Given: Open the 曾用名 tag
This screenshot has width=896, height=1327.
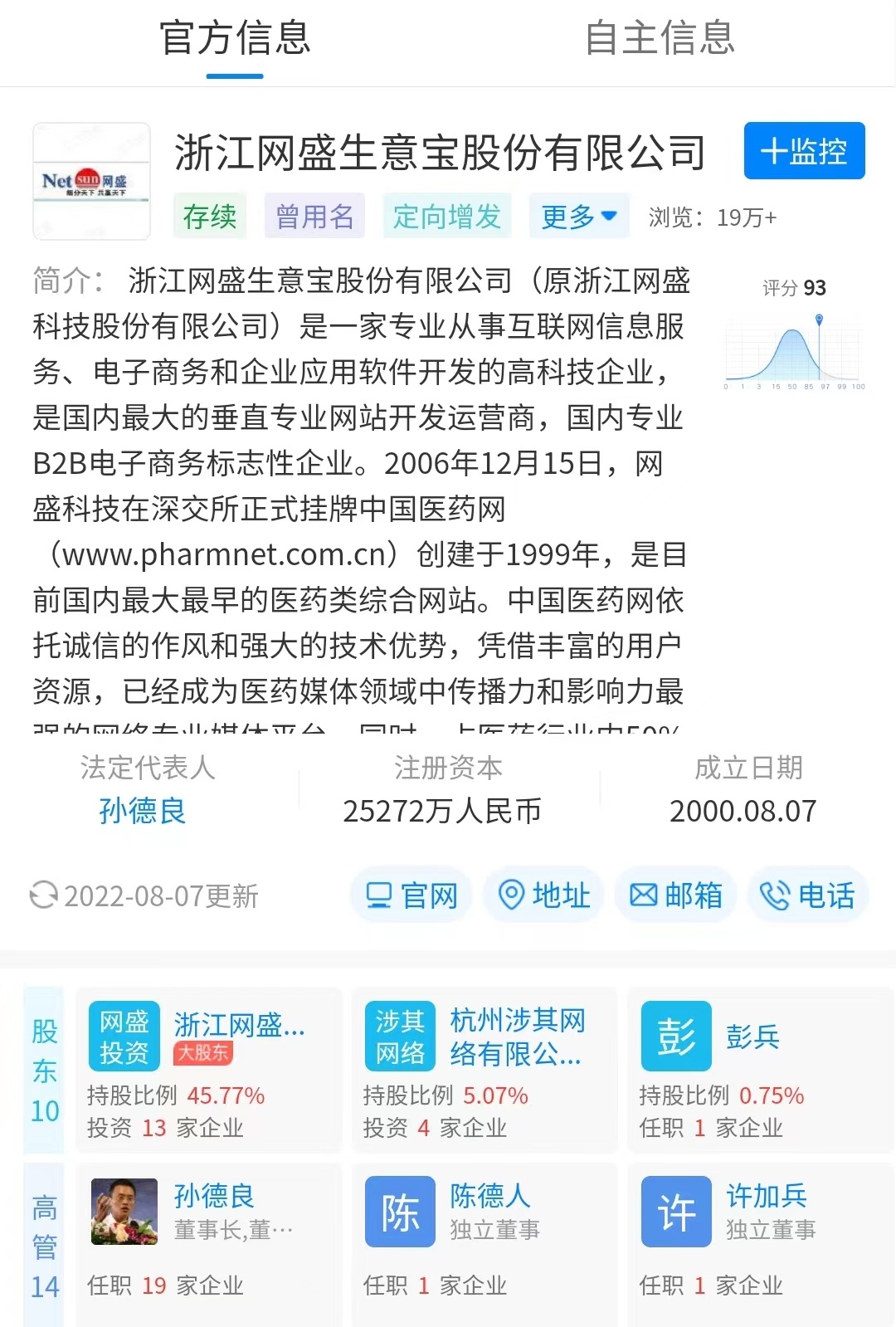Looking at the screenshot, I should tap(314, 217).
